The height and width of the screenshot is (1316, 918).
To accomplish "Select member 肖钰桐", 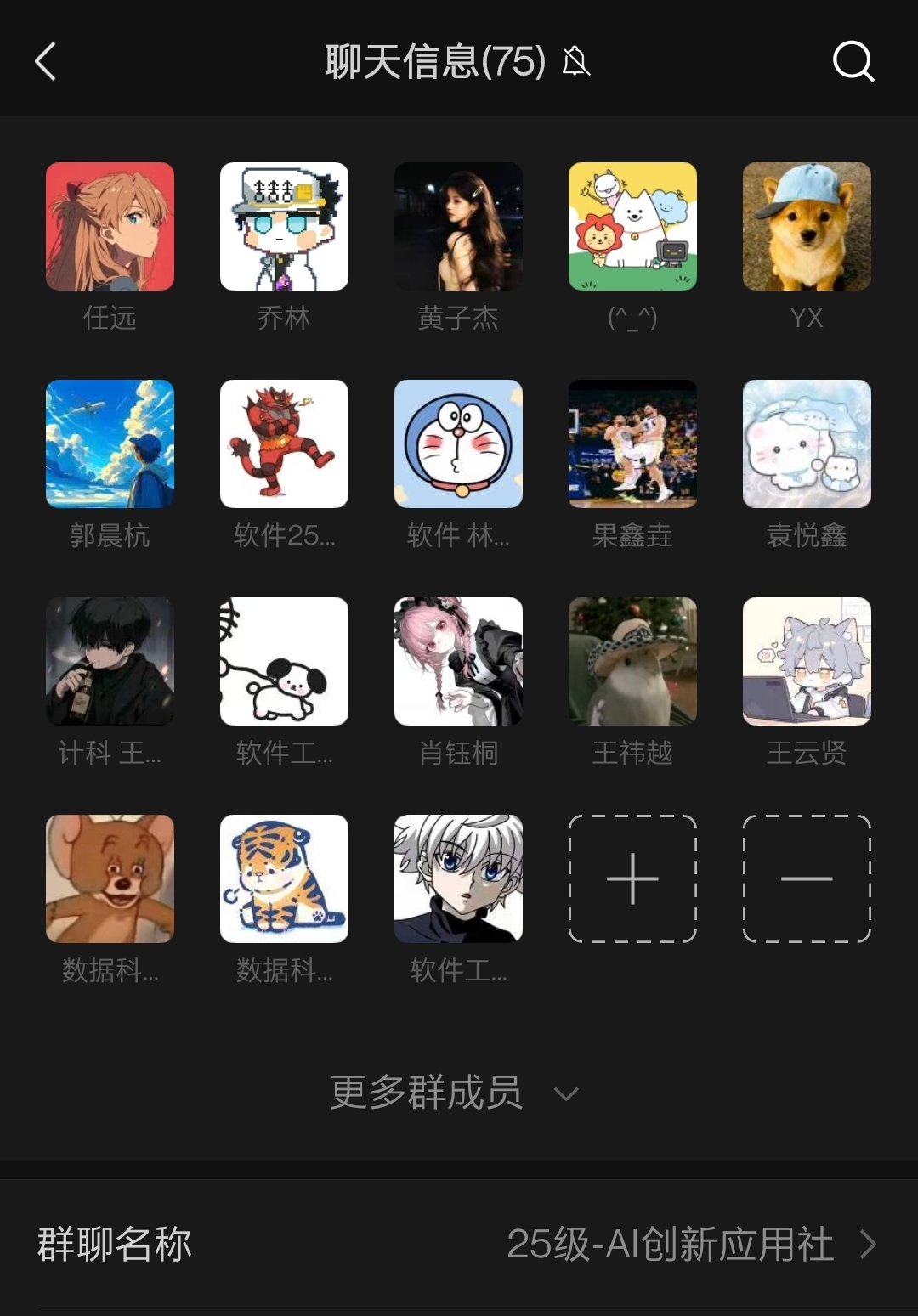I will [x=458, y=661].
